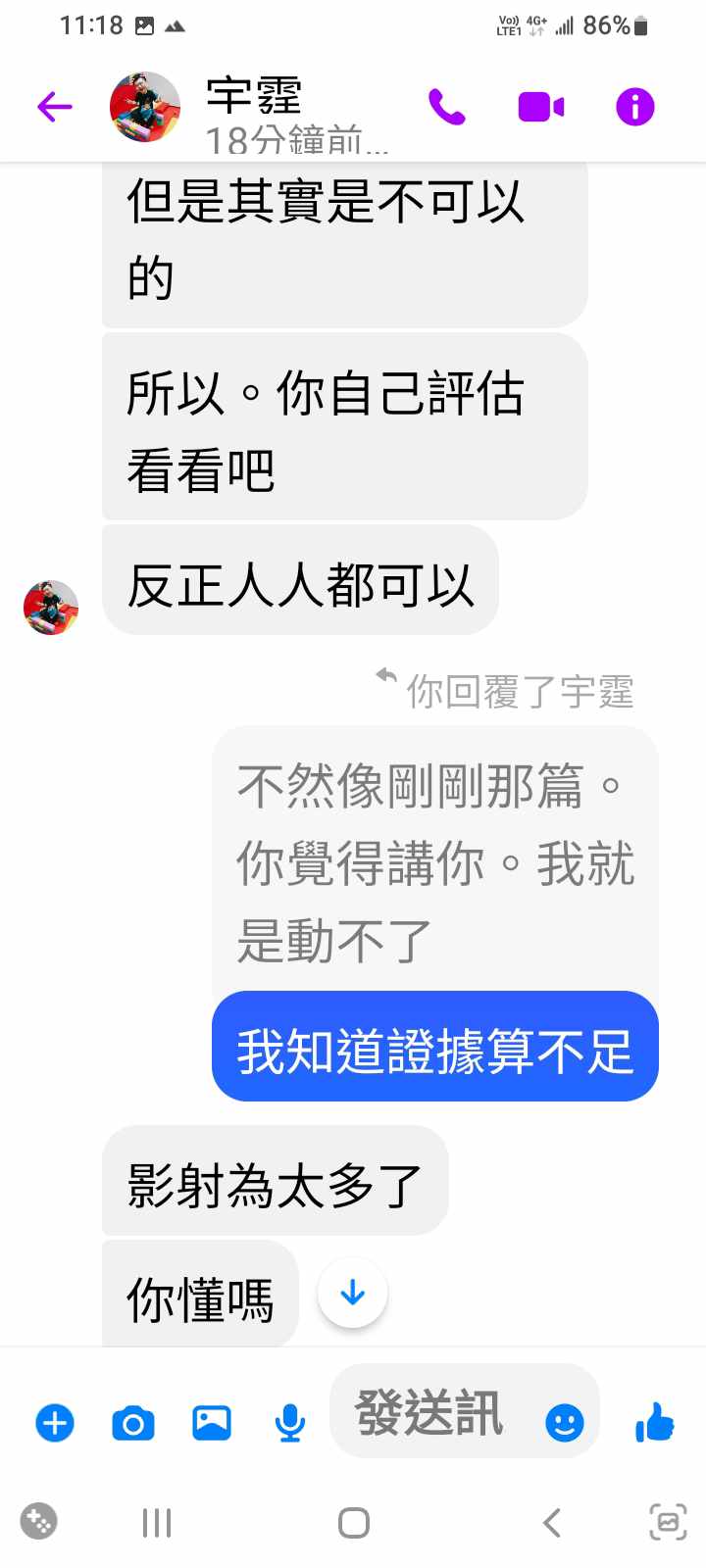The height and width of the screenshot is (1568, 706).
Task: Tap the system home button
Action: coord(353,1522)
